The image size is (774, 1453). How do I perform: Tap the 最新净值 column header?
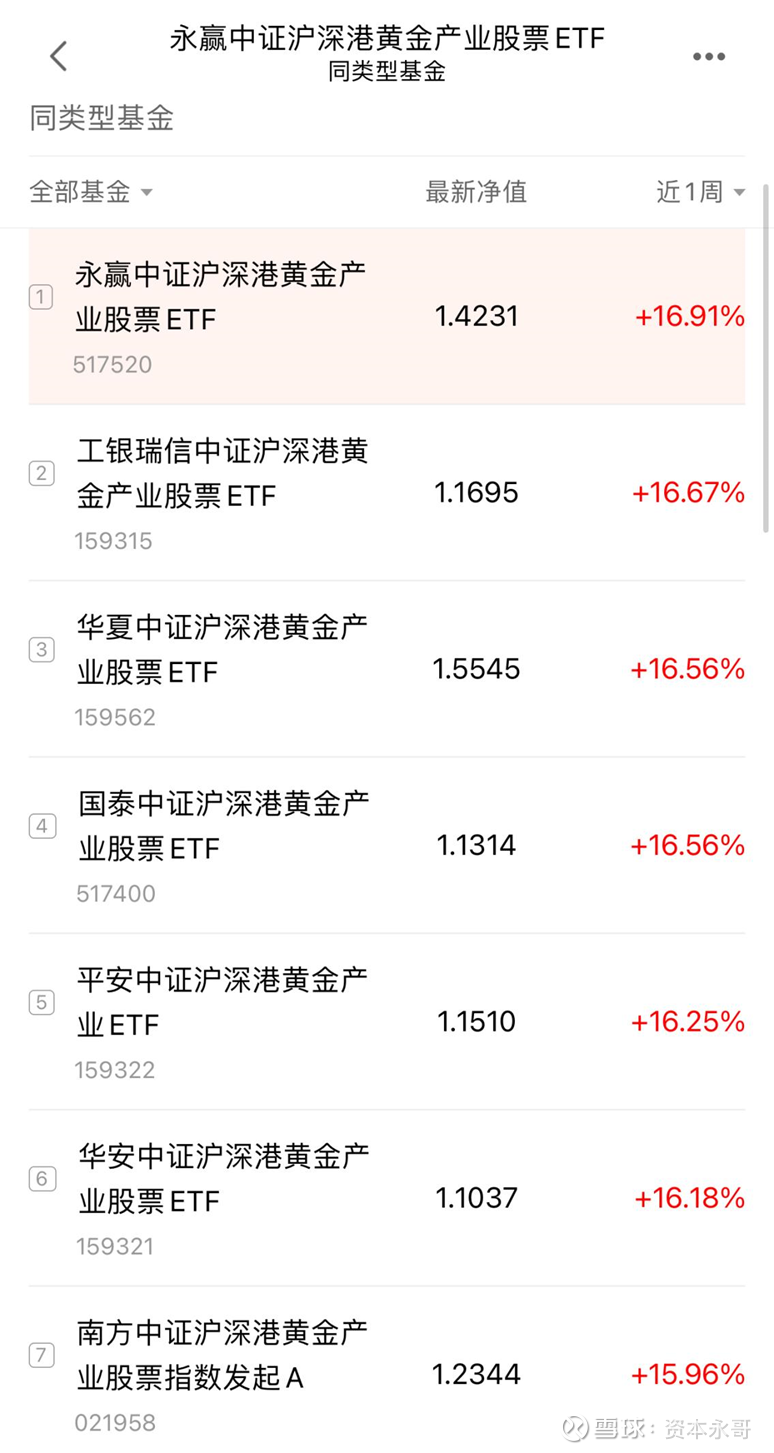(x=476, y=191)
